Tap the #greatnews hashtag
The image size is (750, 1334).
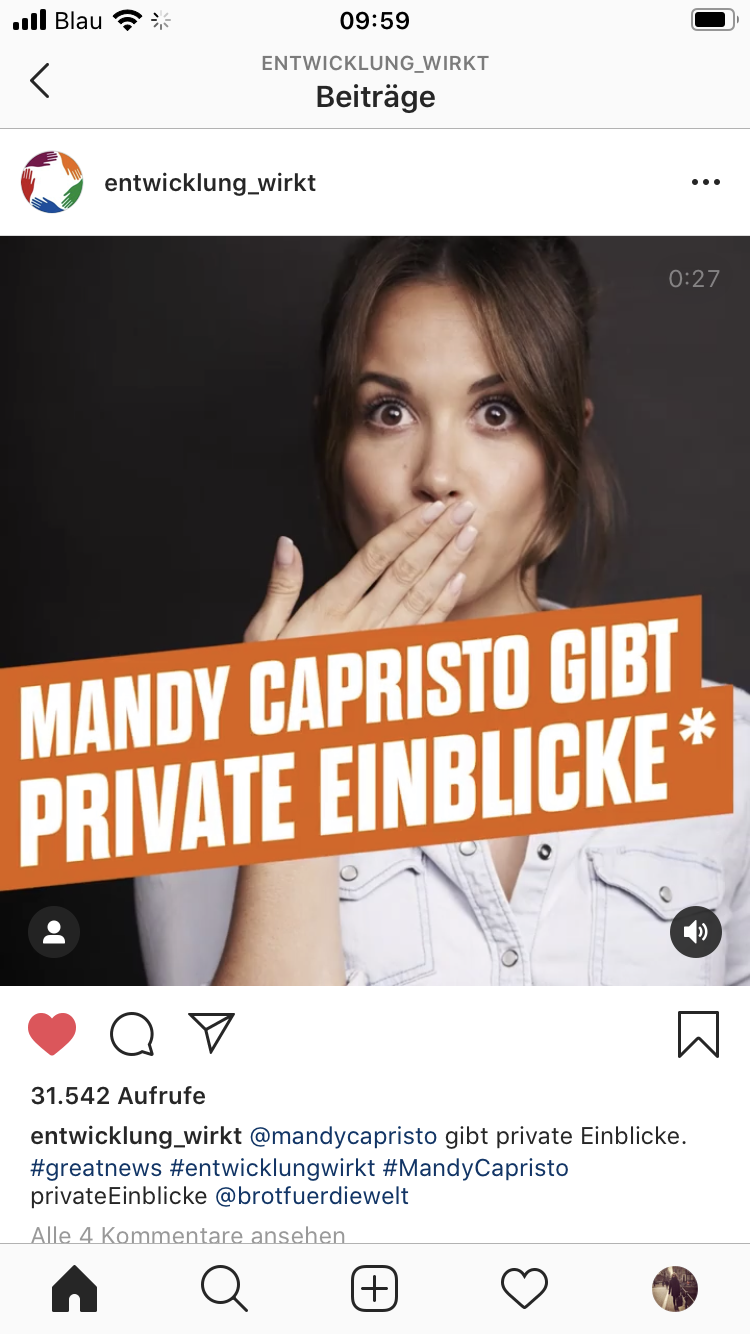(96, 1167)
